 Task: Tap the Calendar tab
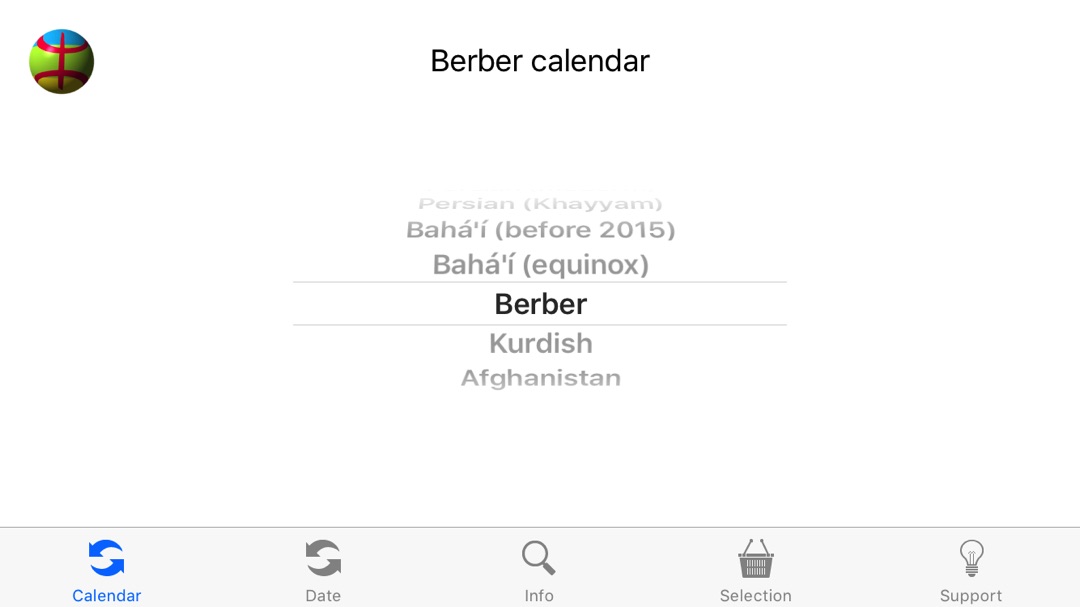click(107, 570)
